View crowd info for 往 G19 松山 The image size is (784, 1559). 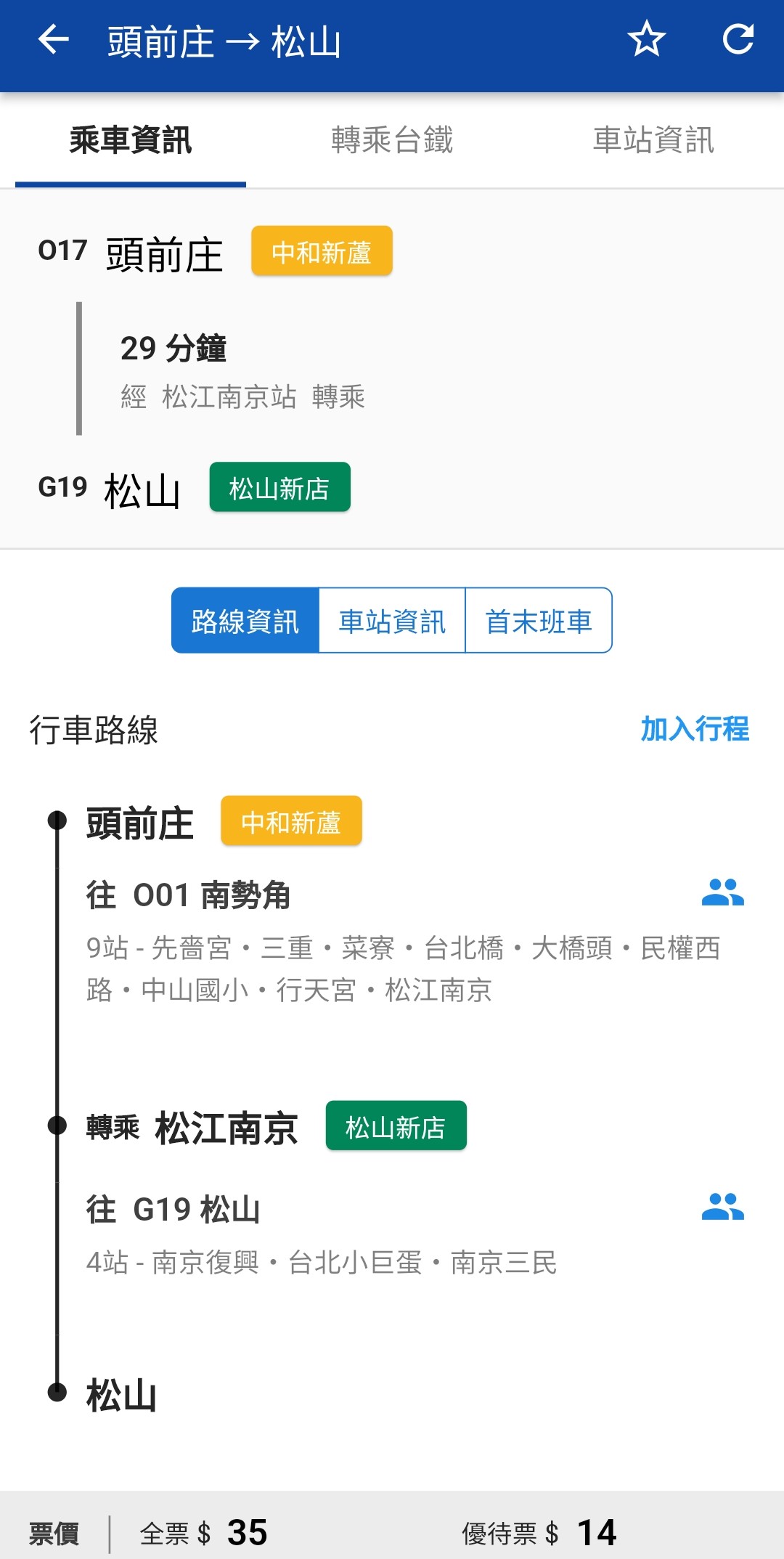(x=722, y=1207)
